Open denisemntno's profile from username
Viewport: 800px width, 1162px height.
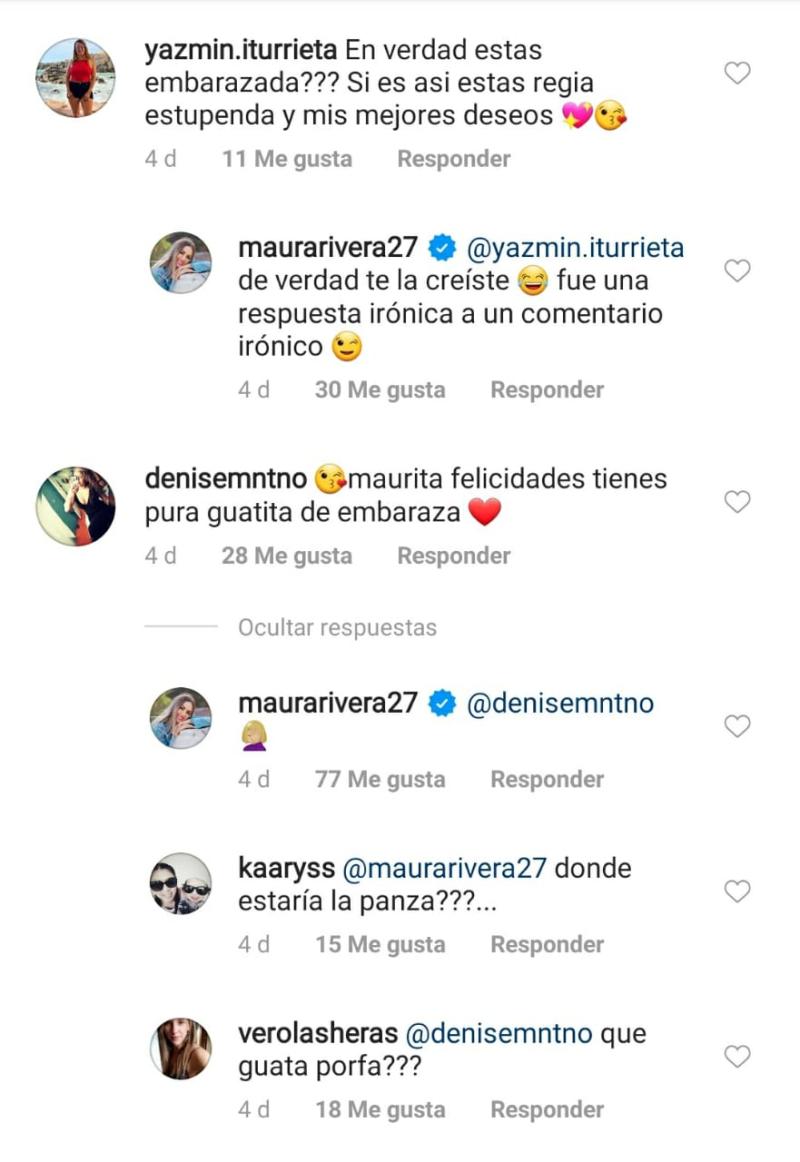tap(225, 478)
